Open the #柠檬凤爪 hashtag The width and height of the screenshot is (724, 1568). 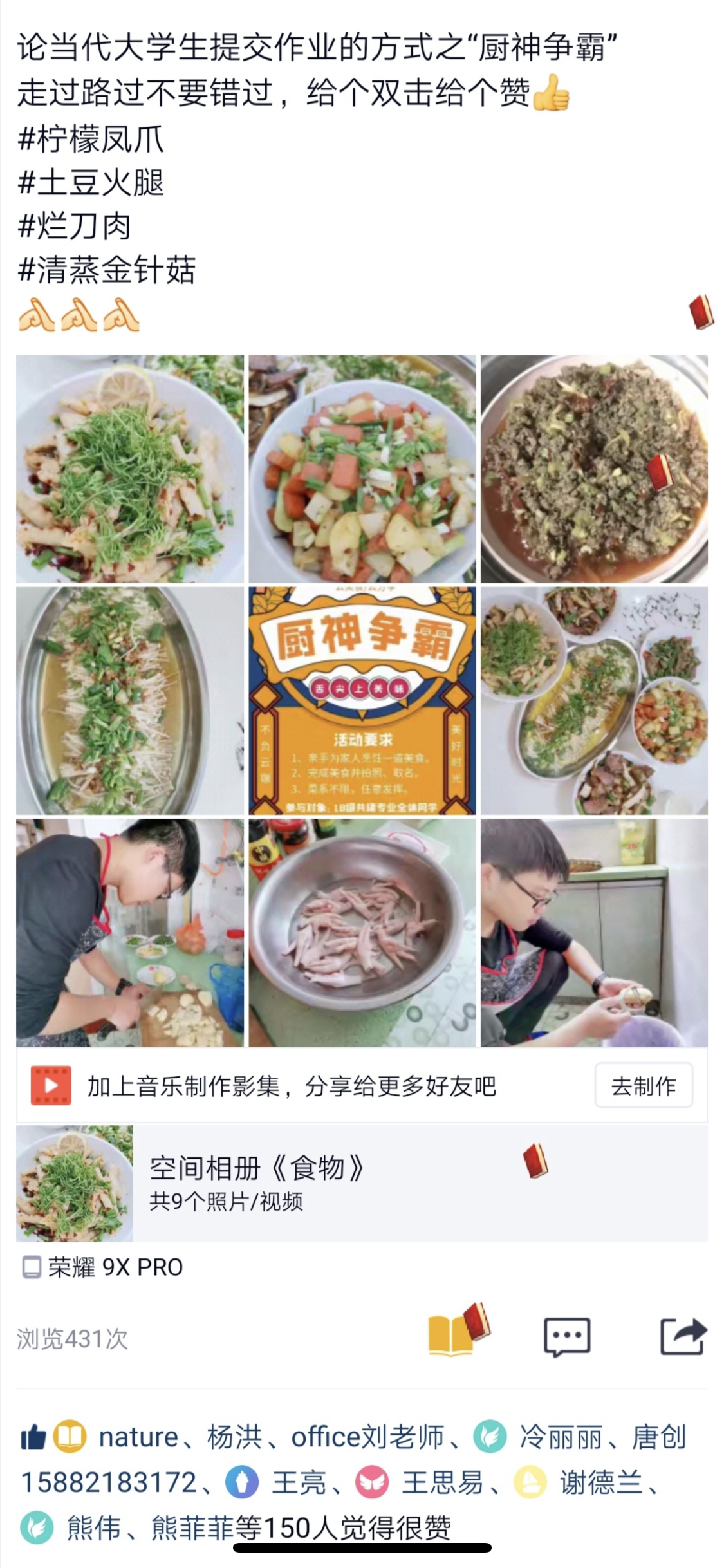tap(91, 139)
